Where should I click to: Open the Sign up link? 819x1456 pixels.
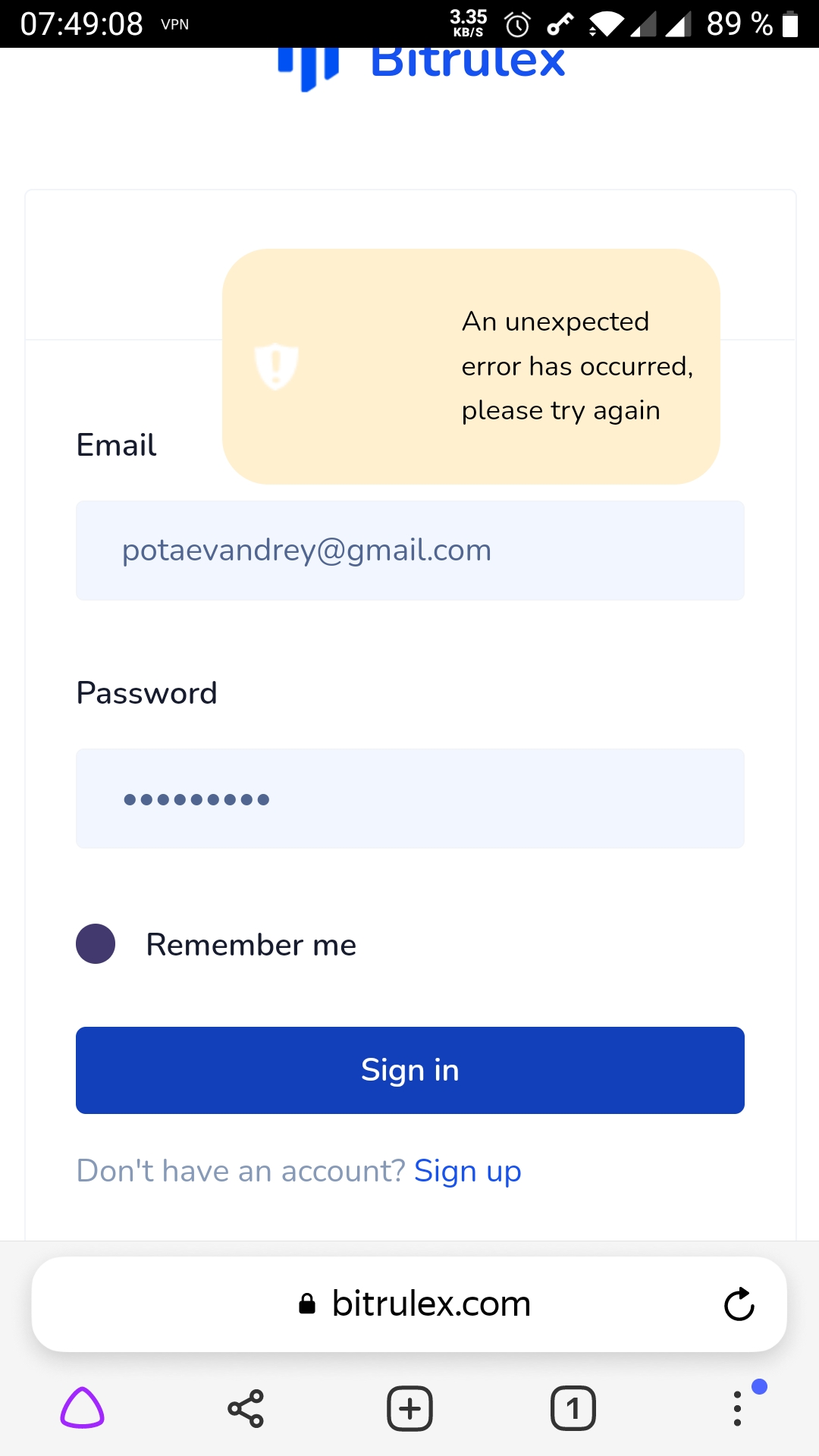467,1172
